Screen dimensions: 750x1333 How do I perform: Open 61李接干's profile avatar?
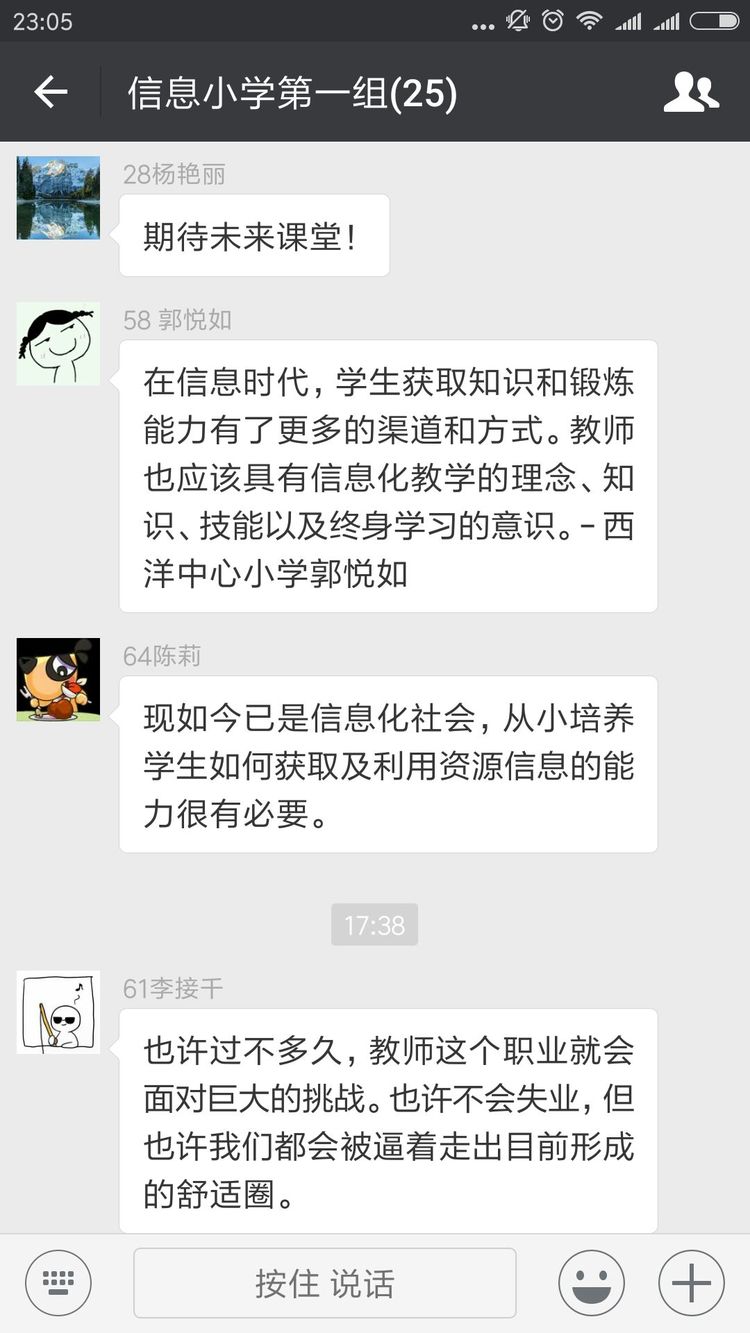[58, 1011]
